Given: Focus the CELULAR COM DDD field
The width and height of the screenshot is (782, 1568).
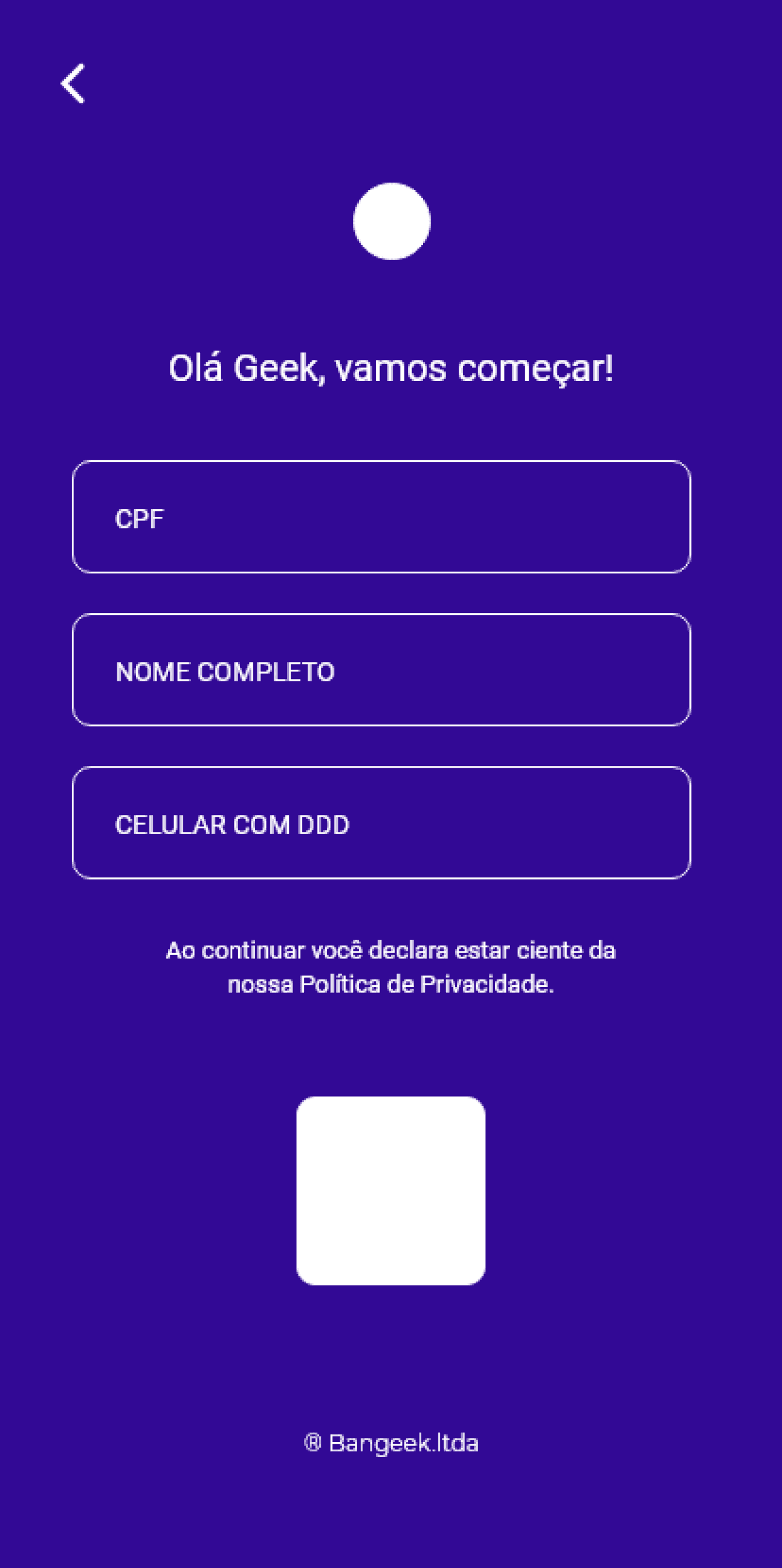Looking at the screenshot, I should (x=381, y=822).
